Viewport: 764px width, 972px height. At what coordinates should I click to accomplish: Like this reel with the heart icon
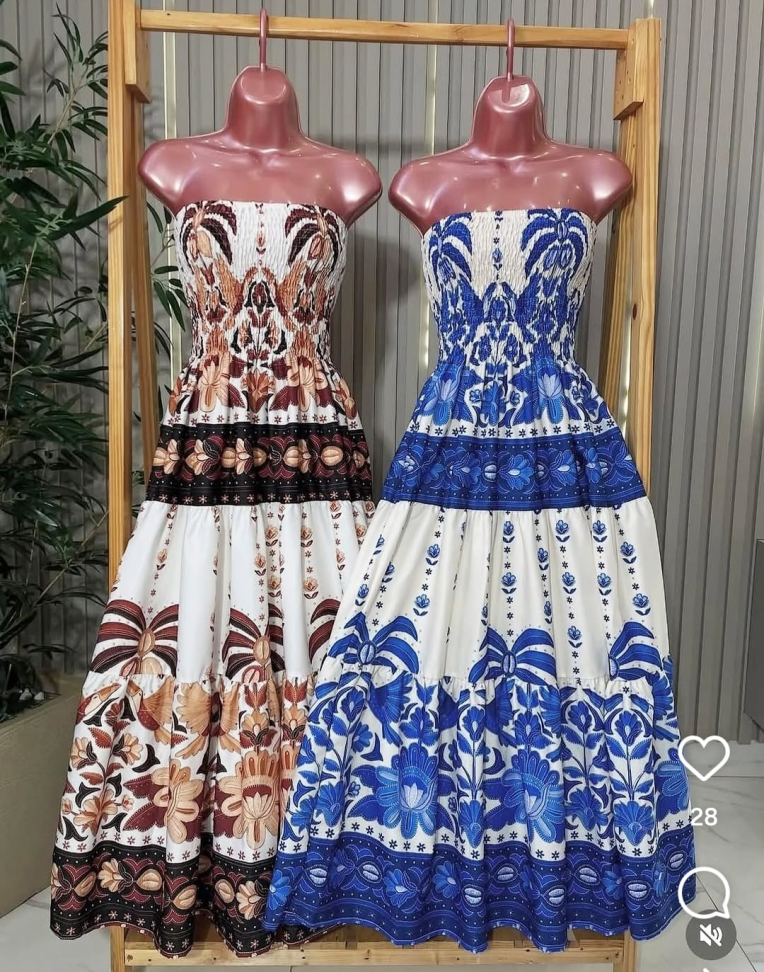pyautogui.click(x=703, y=759)
